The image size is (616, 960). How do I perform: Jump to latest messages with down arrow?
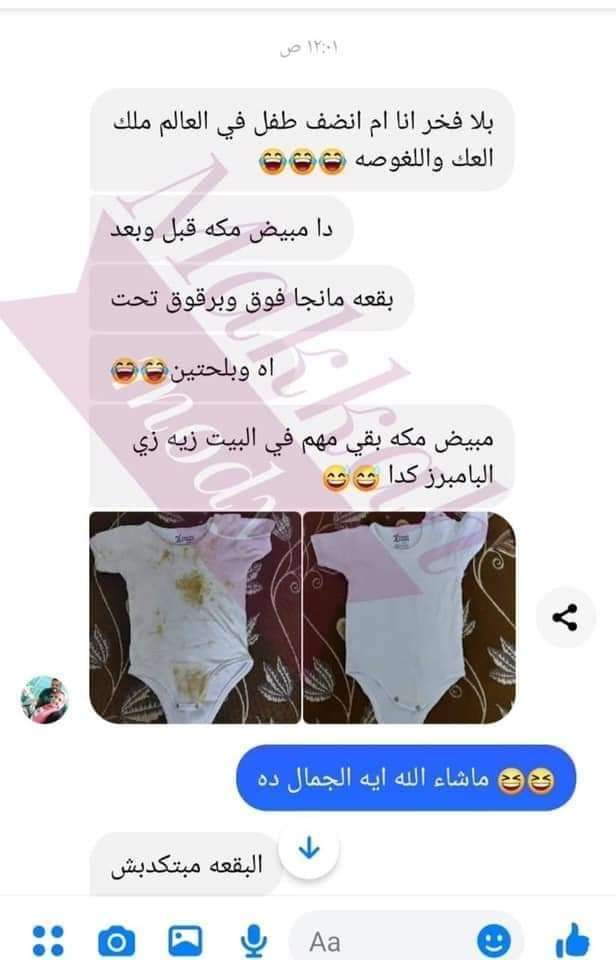pyautogui.click(x=309, y=850)
